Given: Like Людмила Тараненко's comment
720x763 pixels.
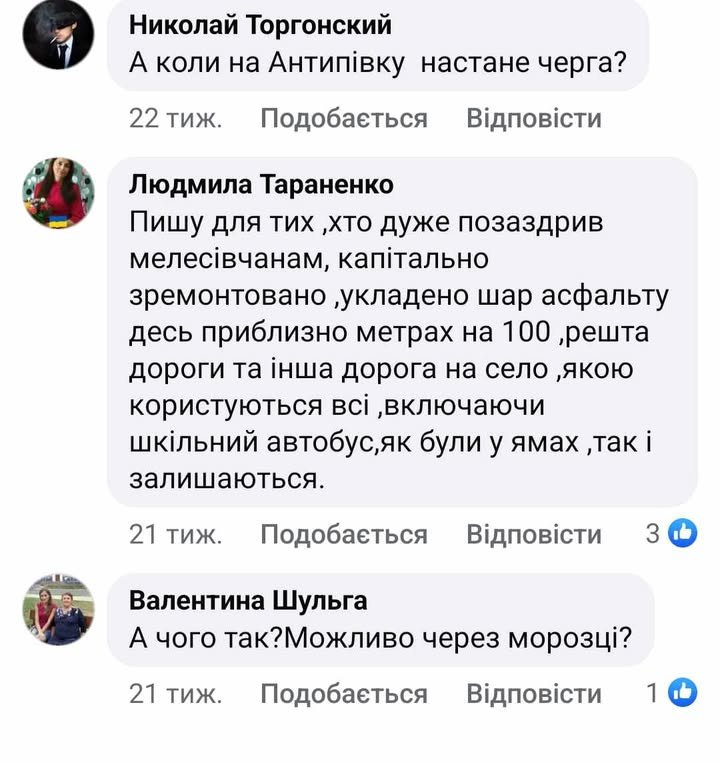Looking at the screenshot, I should pyautogui.click(x=343, y=535).
